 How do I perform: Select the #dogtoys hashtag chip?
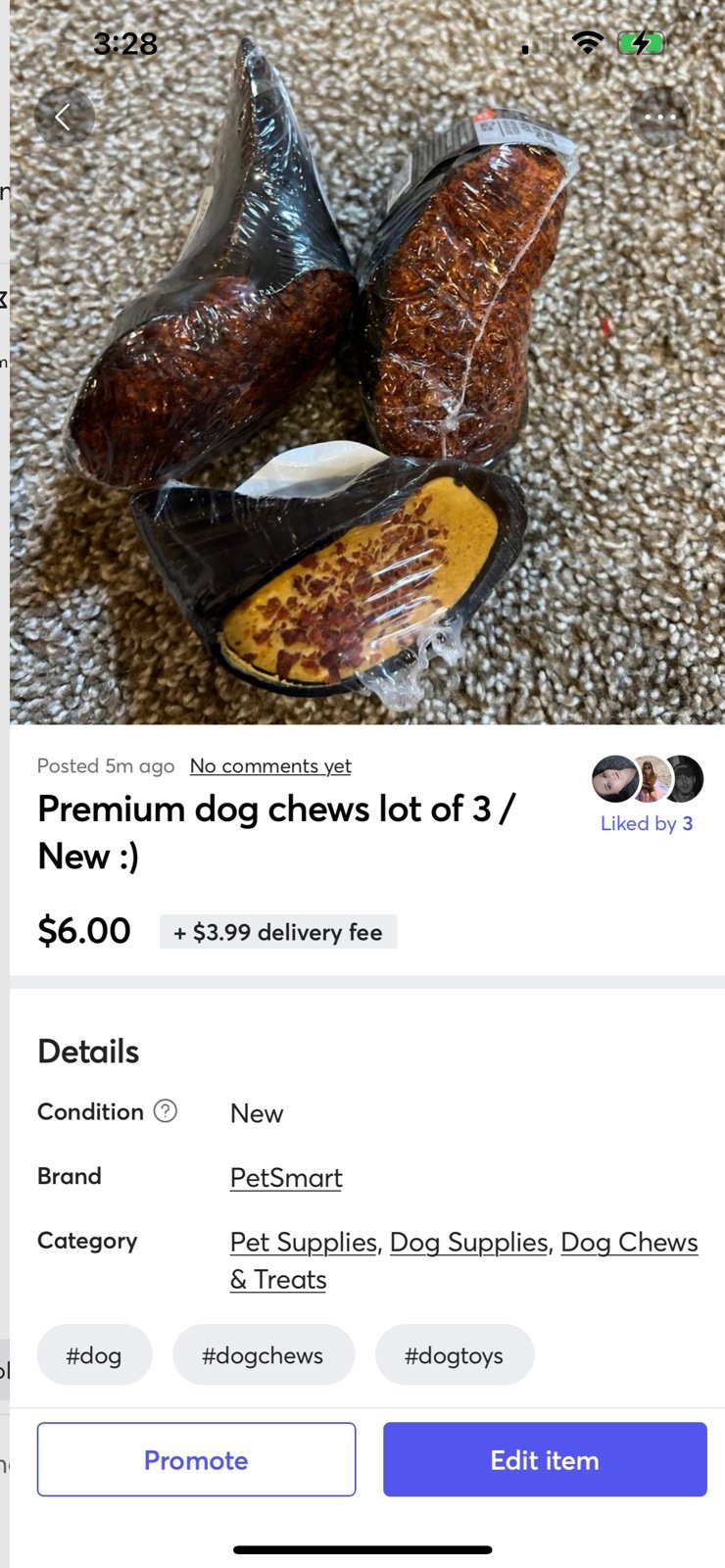click(x=454, y=1355)
